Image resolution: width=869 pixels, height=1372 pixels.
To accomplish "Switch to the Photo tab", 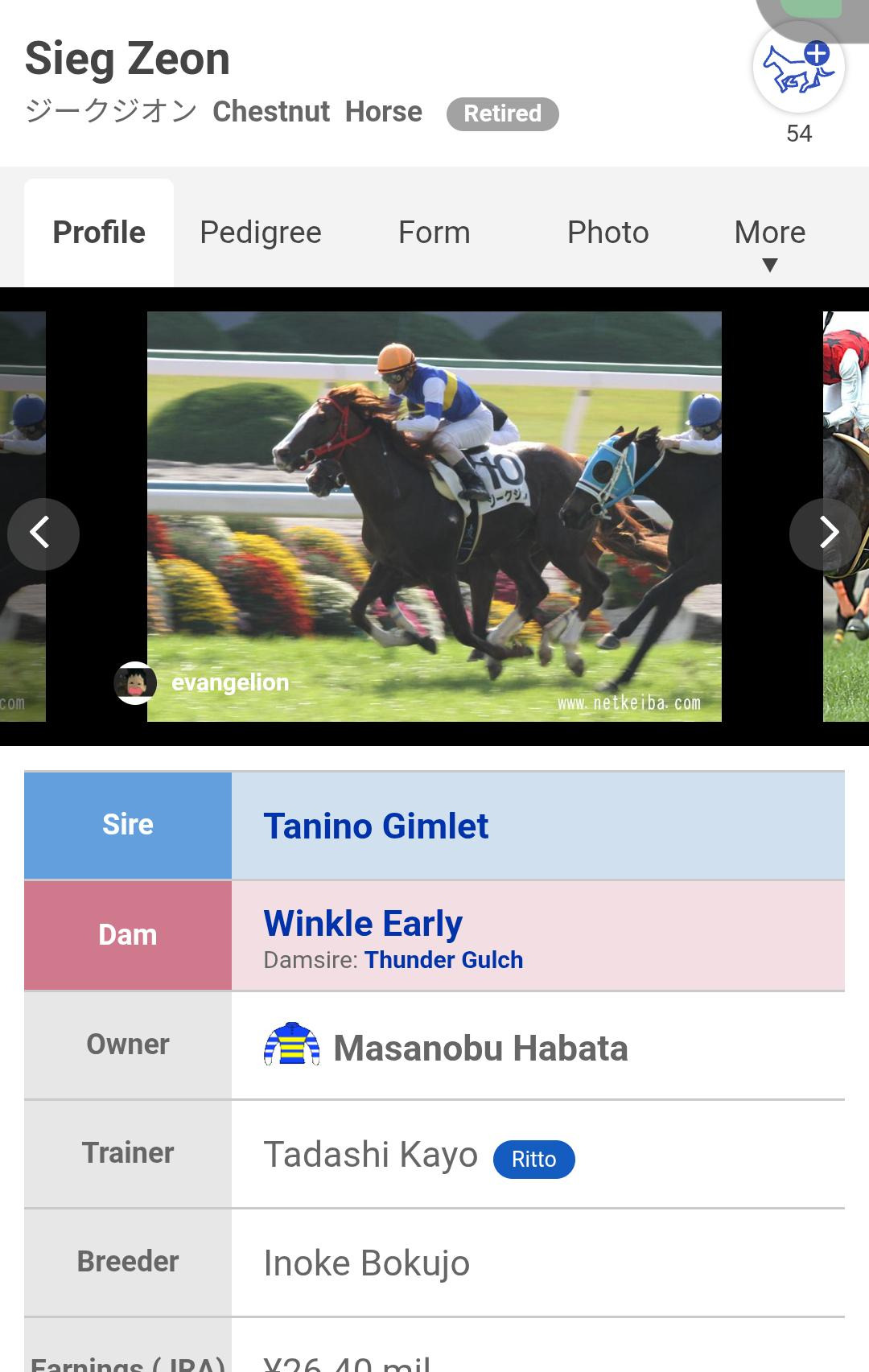I will point(607,233).
